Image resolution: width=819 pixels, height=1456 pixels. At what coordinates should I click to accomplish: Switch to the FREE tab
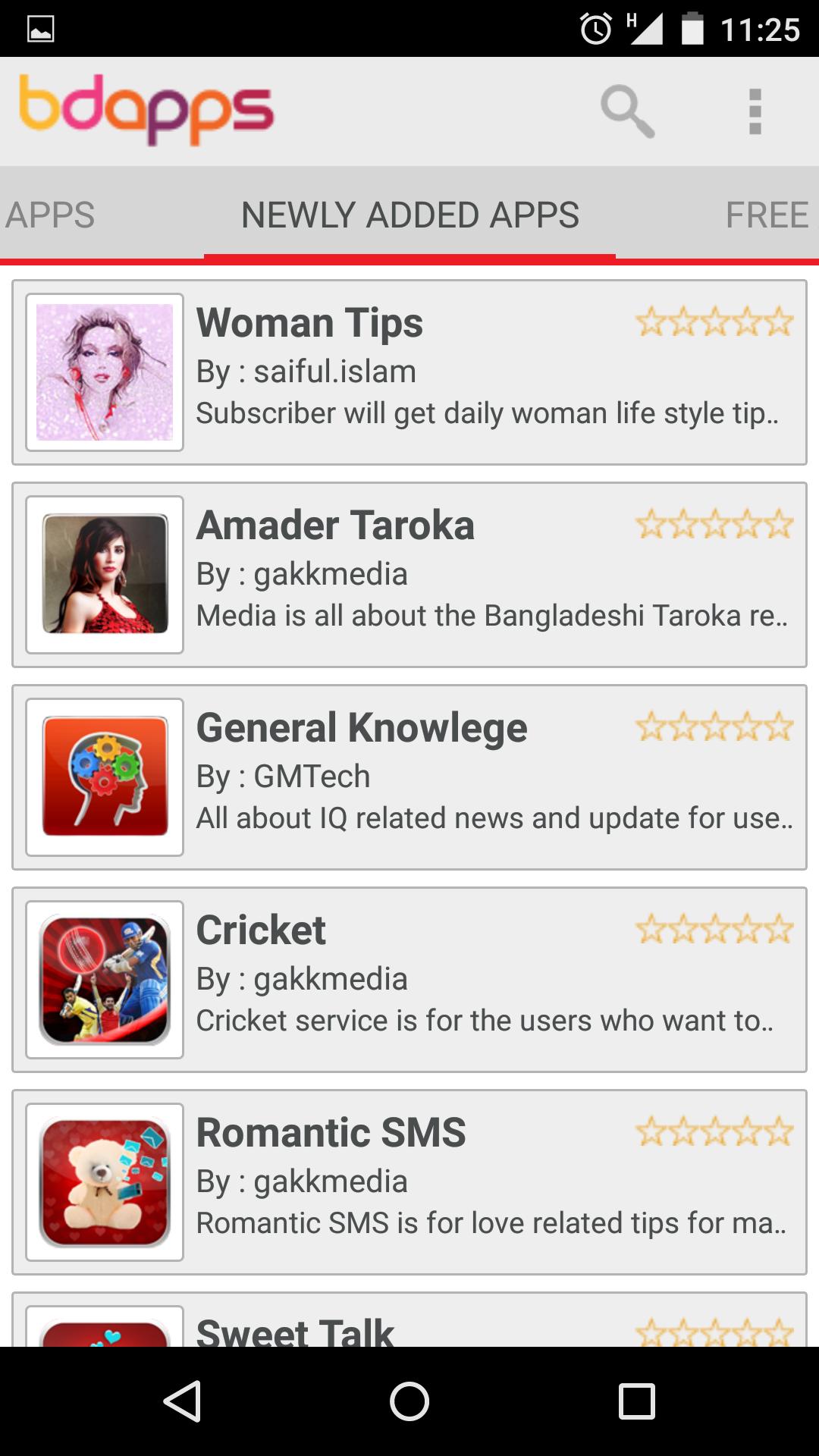point(766,215)
